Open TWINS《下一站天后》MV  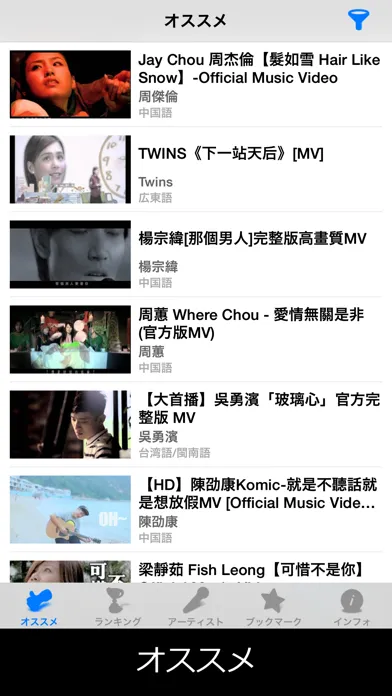196,169
